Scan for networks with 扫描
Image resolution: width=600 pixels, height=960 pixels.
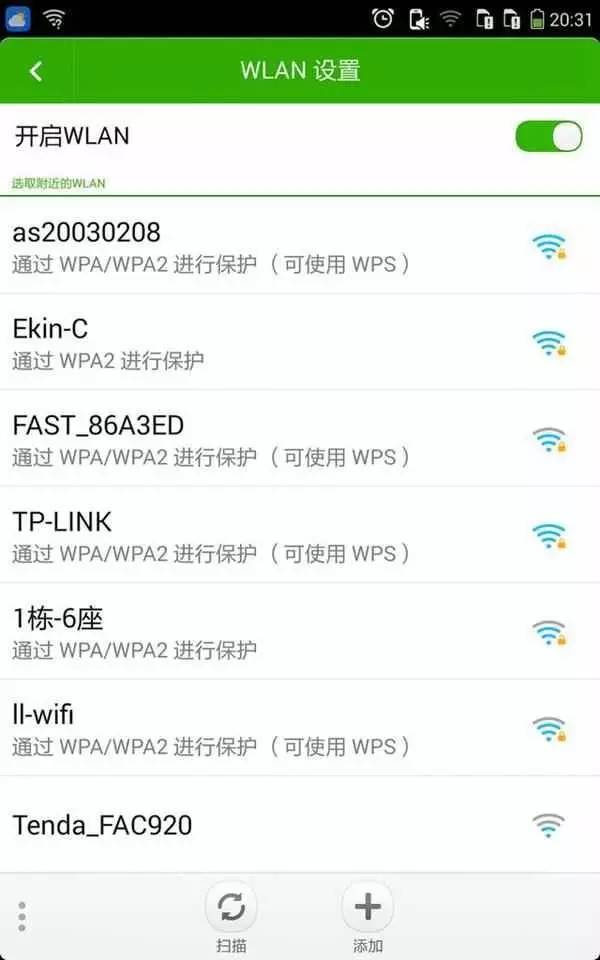pos(231,918)
